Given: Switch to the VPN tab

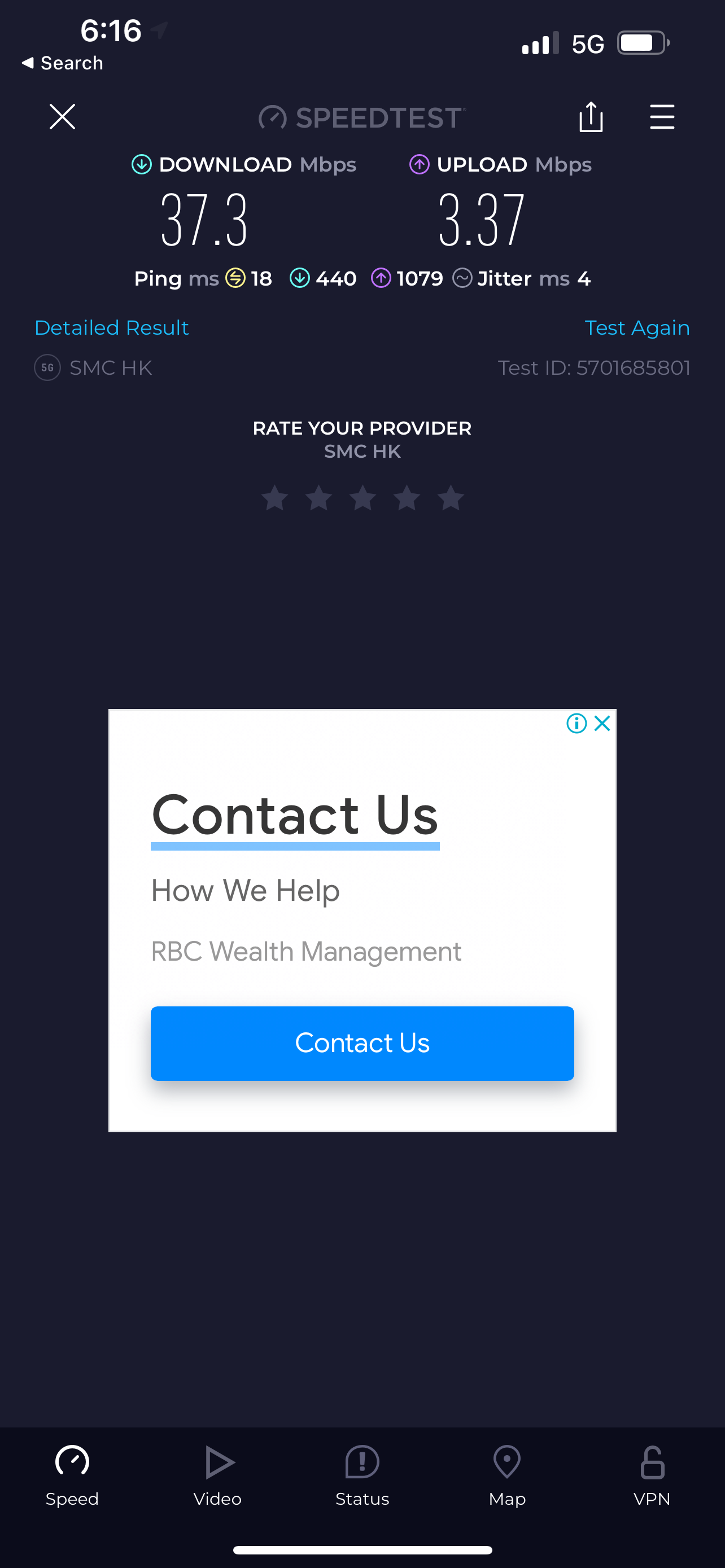Looking at the screenshot, I should coord(652,1474).
